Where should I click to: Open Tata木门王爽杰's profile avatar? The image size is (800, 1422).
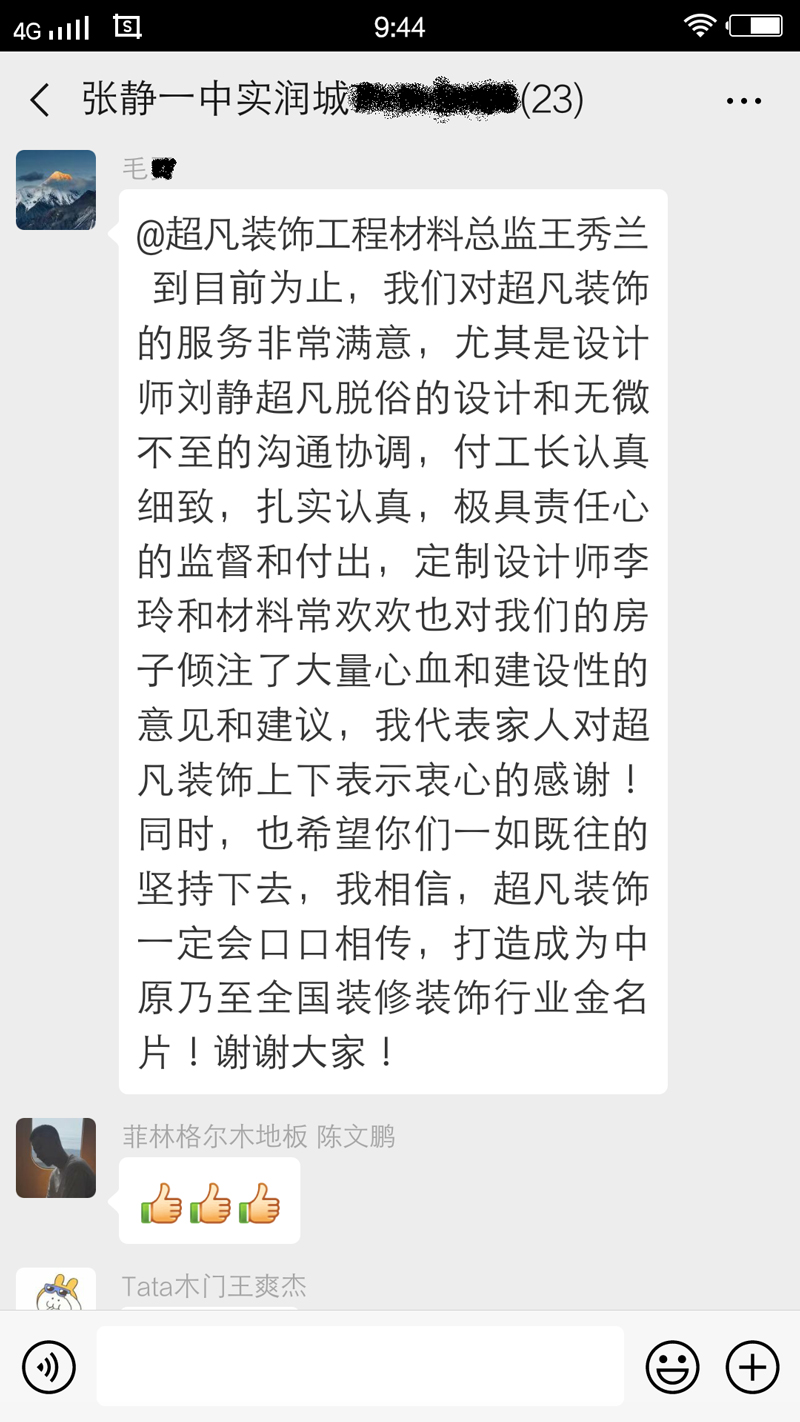point(56,1290)
